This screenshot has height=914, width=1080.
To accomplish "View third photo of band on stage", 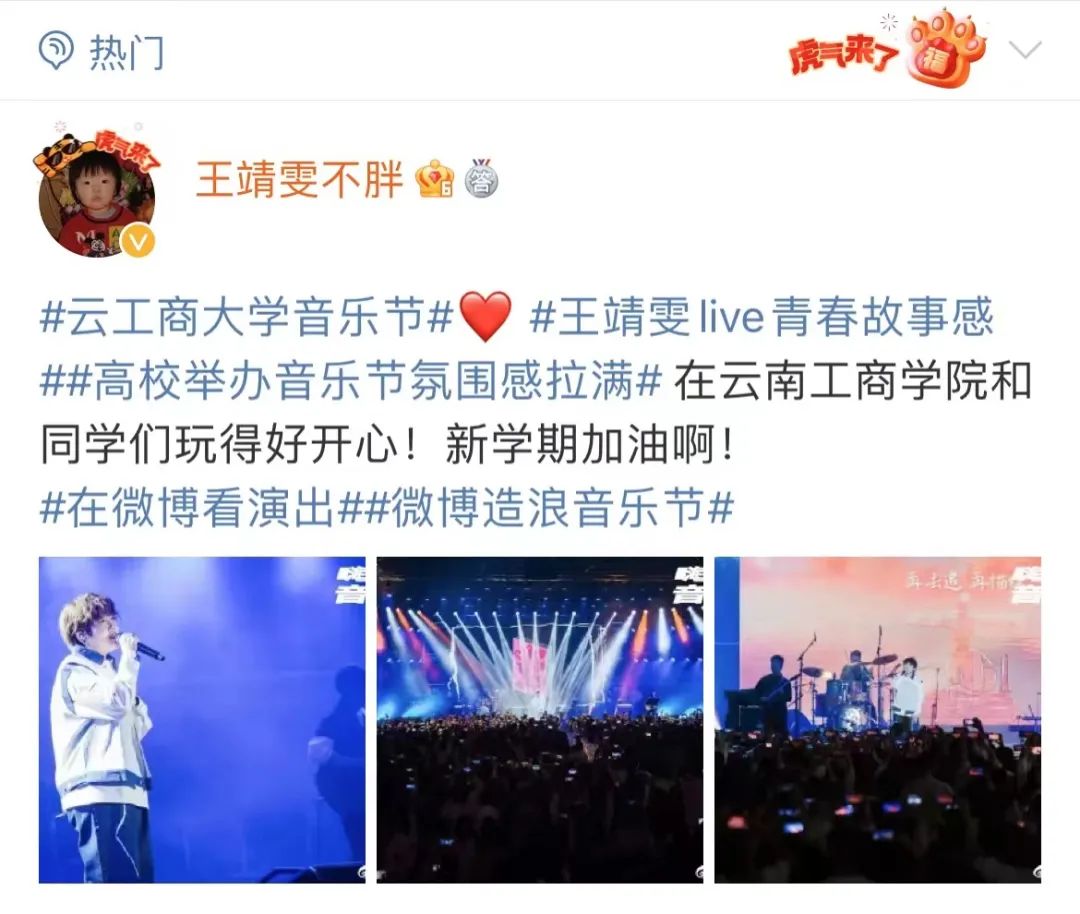I will click(x=877, y=720).
